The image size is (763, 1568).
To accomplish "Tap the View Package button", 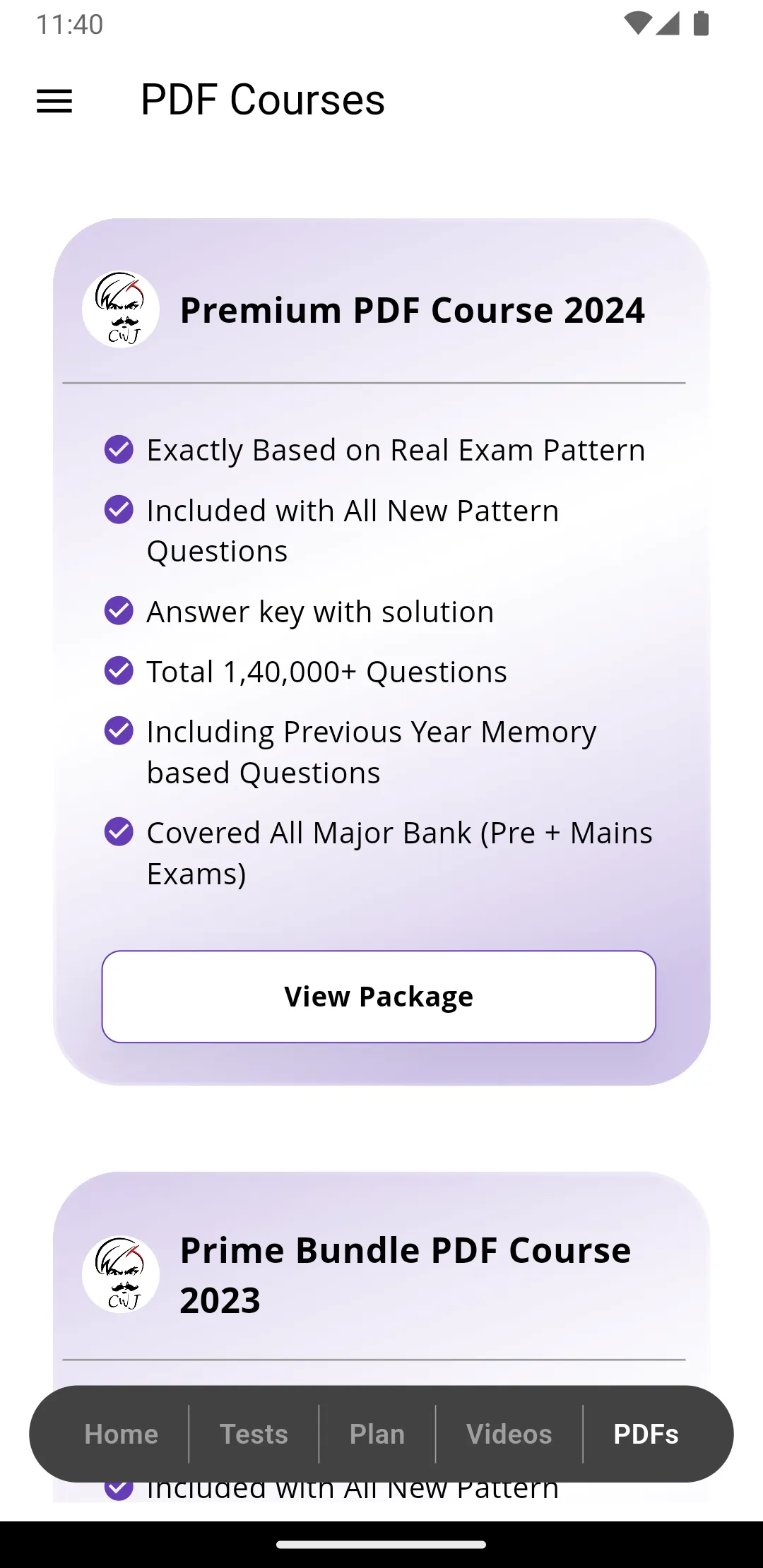I will pos(379,996).
